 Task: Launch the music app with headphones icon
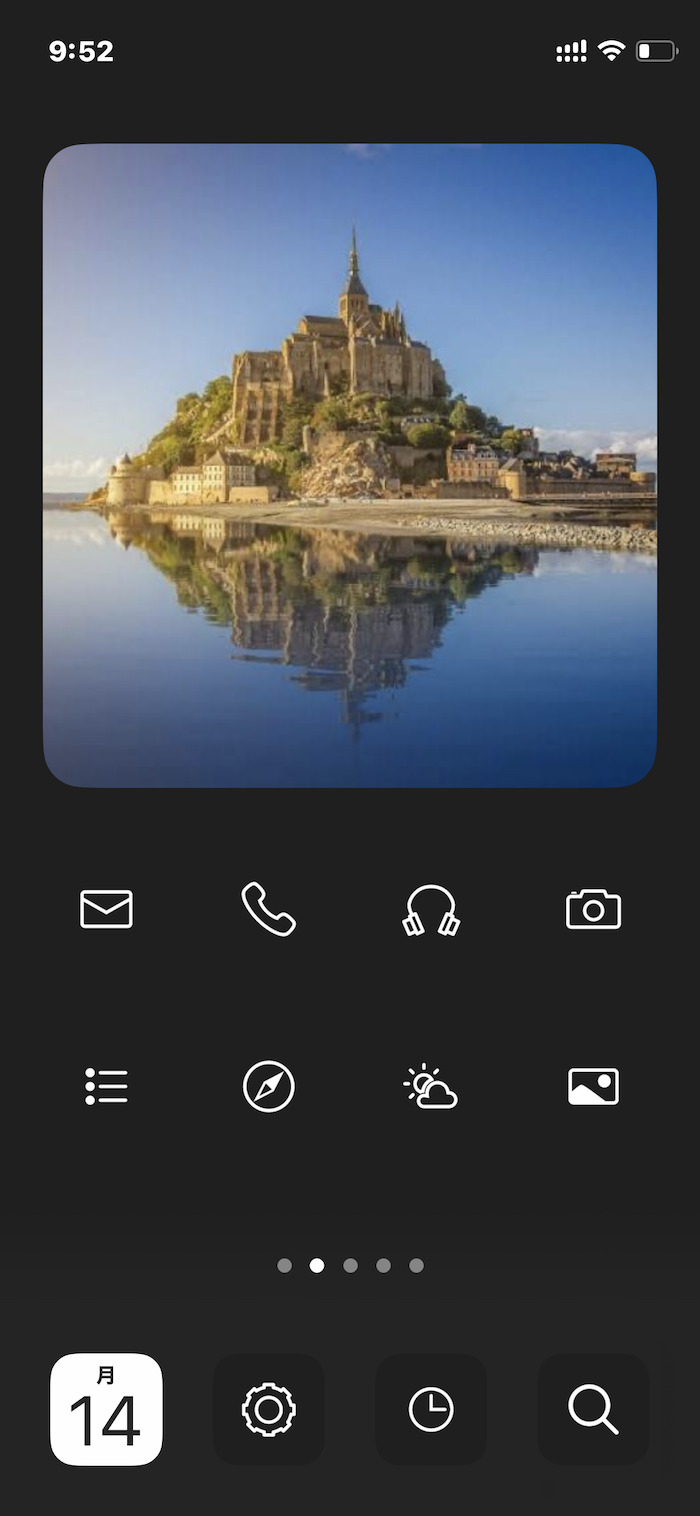tap(431, 910)
